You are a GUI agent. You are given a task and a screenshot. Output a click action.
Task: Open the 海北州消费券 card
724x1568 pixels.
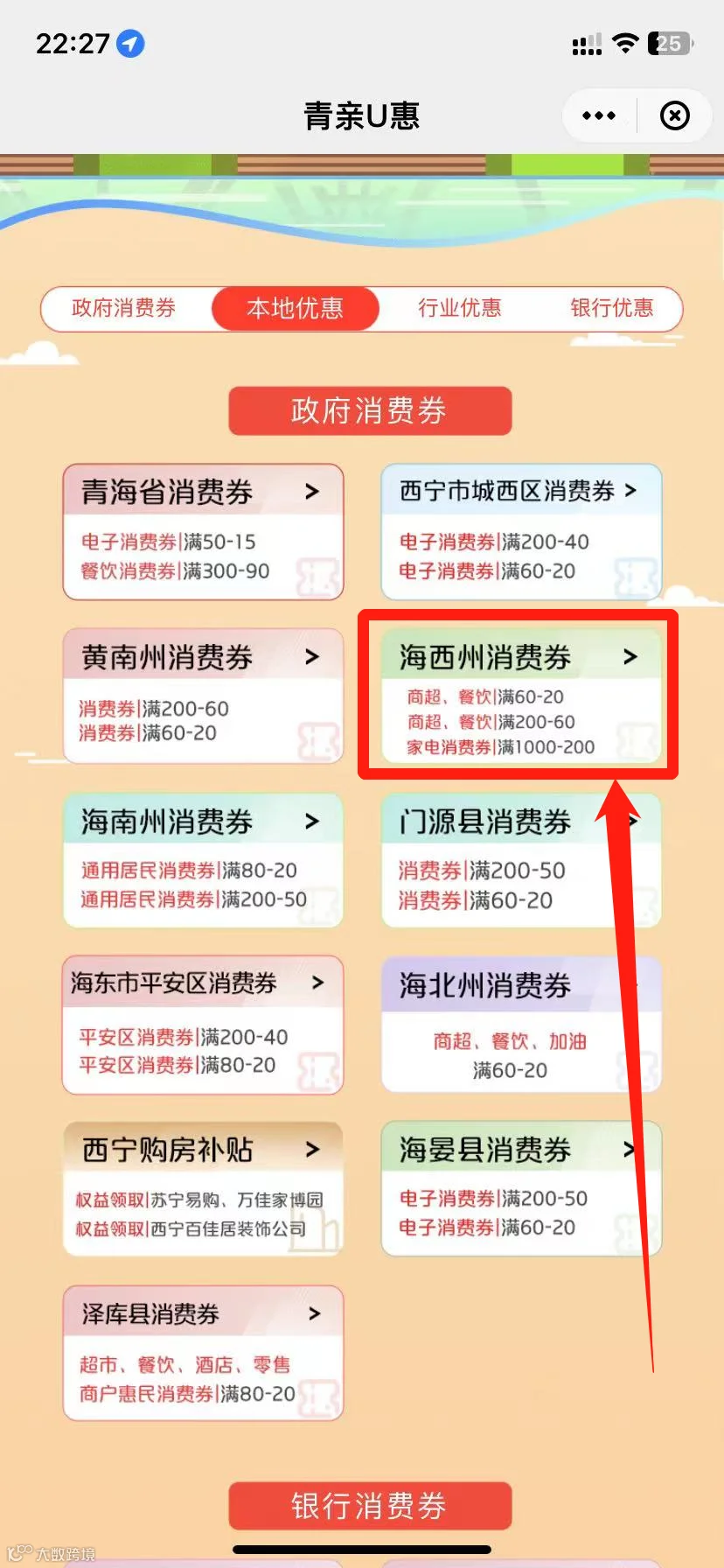[x=521, y=1025]
